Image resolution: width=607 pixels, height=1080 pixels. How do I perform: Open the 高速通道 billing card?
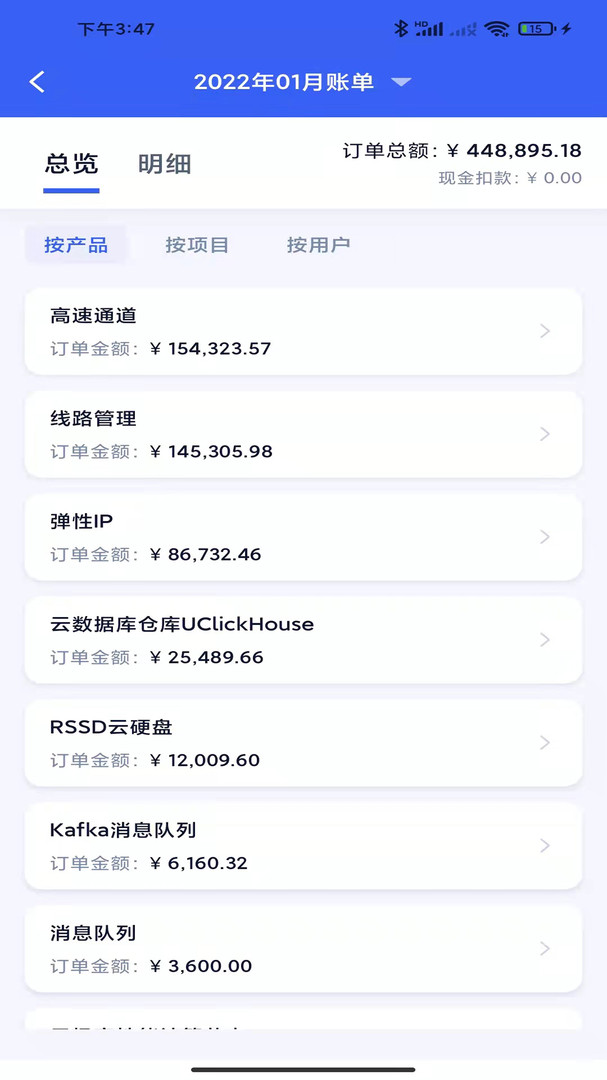click(x=303, y=331)
